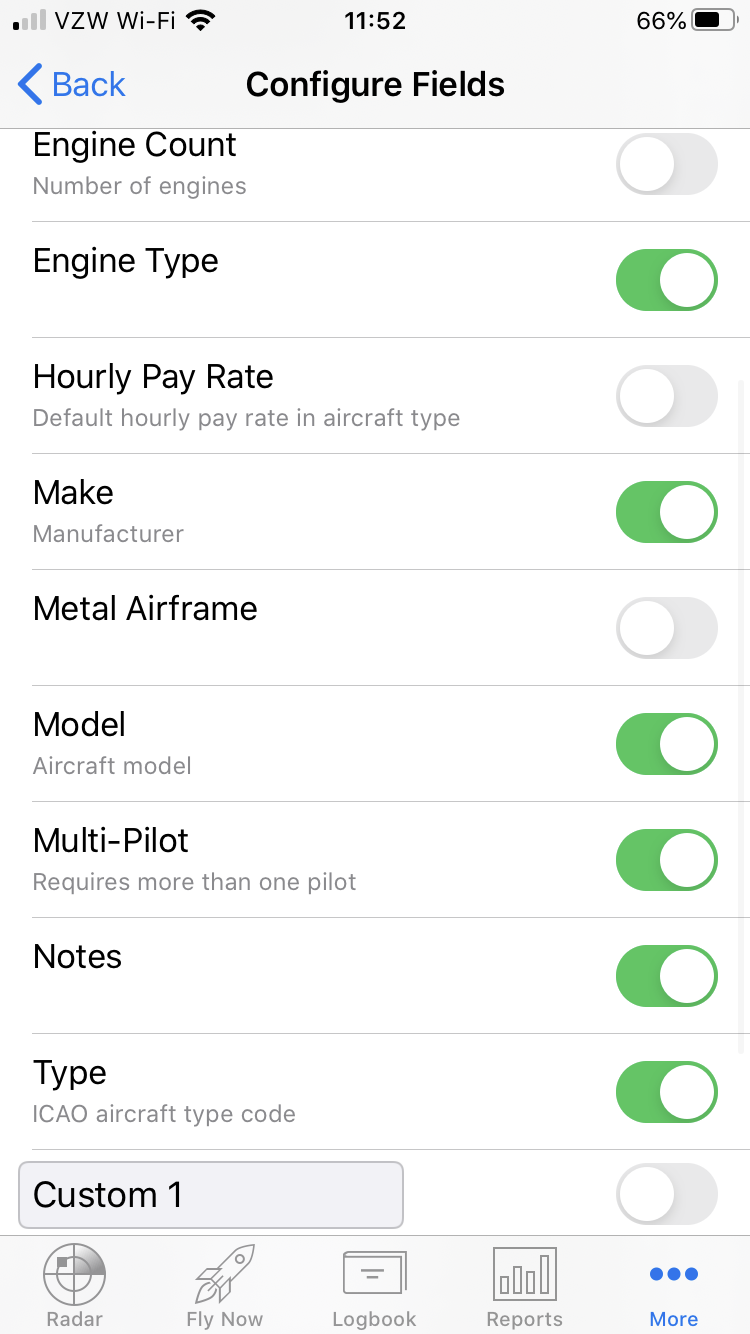Disable the Make field toggle
Image resolution: width=750 pixels, height=1334 pixels.
667,512
